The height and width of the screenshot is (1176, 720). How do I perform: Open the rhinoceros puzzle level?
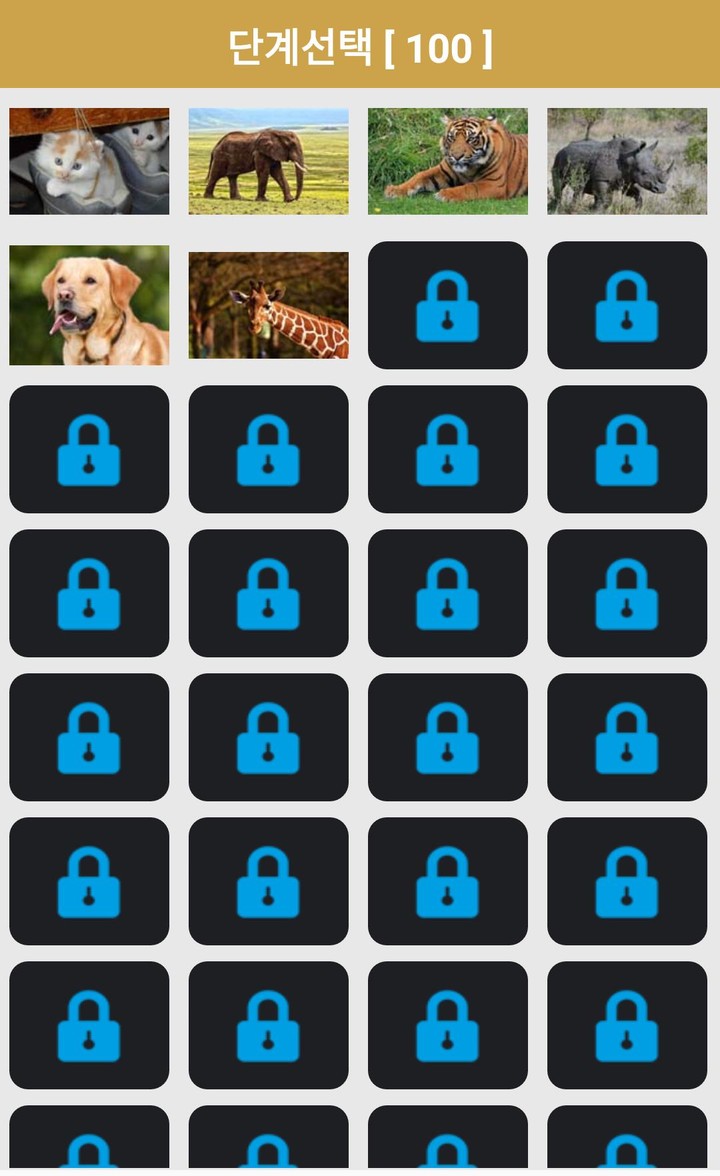click(x=627, y=160)
